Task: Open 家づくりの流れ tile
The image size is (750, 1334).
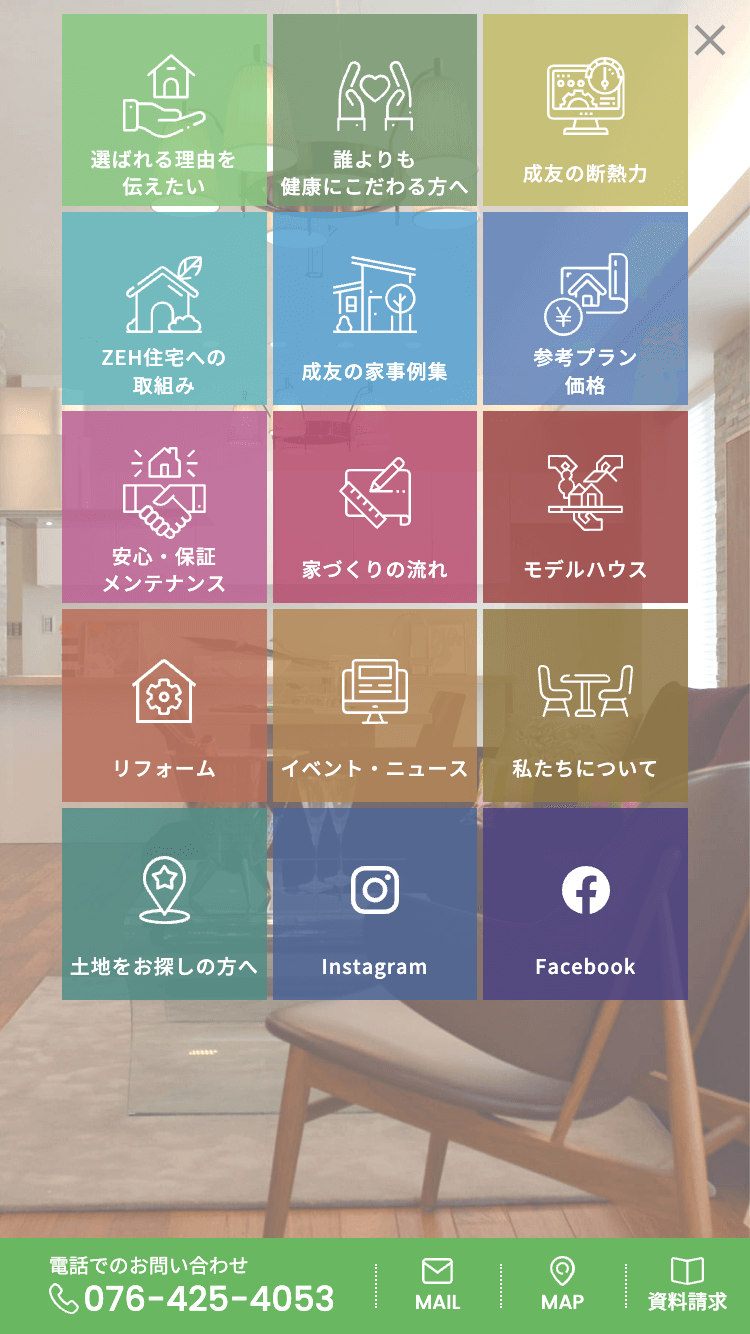Action: (x=374, y=507)
